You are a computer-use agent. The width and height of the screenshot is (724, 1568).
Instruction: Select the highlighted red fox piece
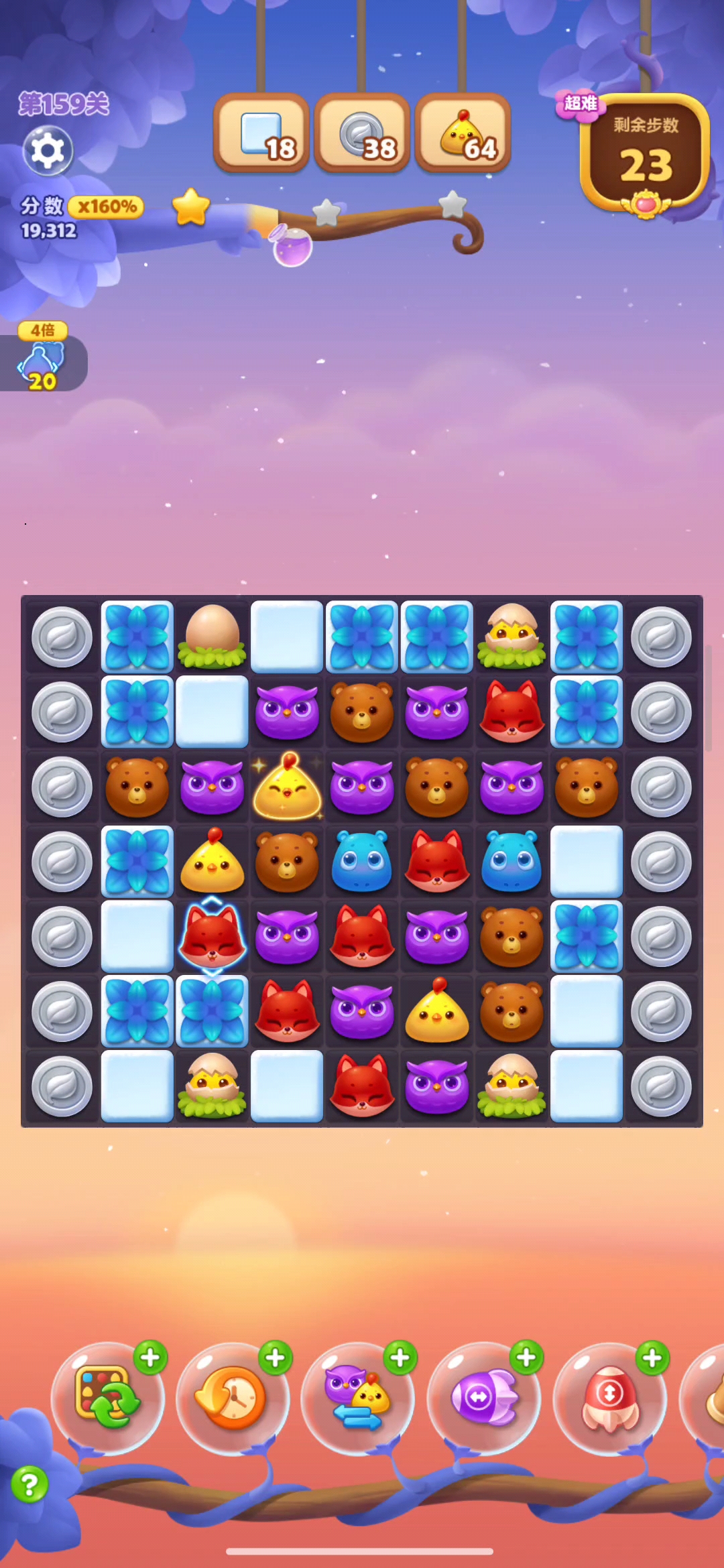coord(213,936)
